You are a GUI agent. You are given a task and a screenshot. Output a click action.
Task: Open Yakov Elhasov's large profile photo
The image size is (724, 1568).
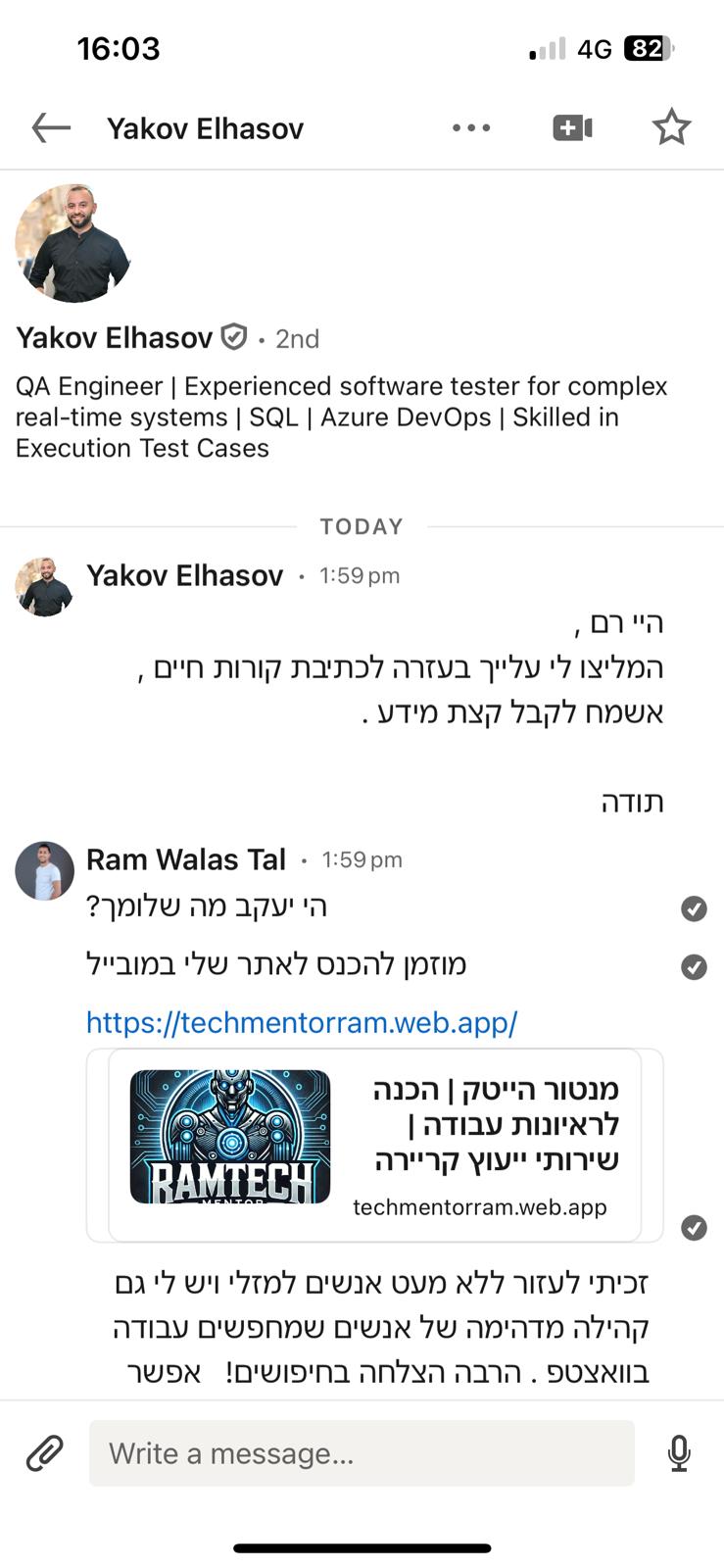72,243
